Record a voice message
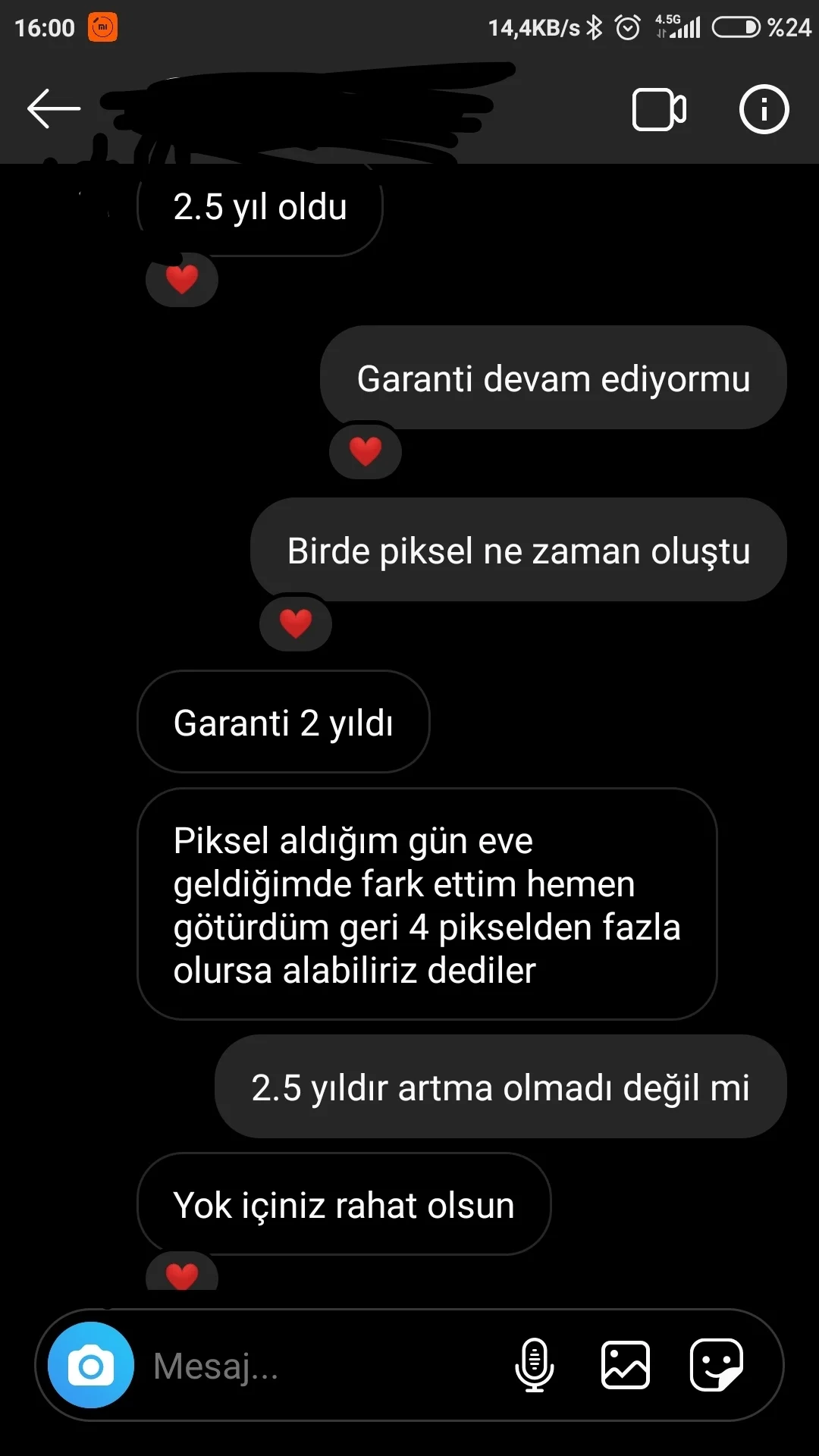 click(x=535, y=1365)
